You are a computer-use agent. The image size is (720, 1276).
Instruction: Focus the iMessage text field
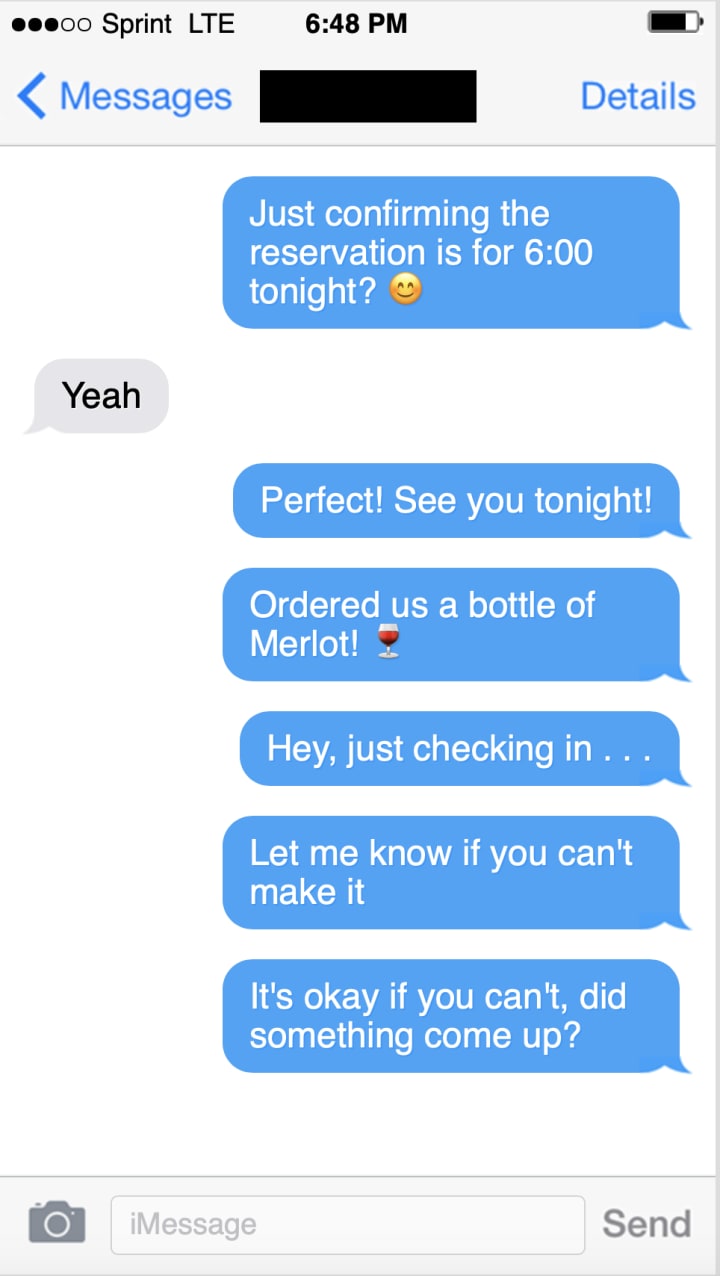click(347, 1224)
